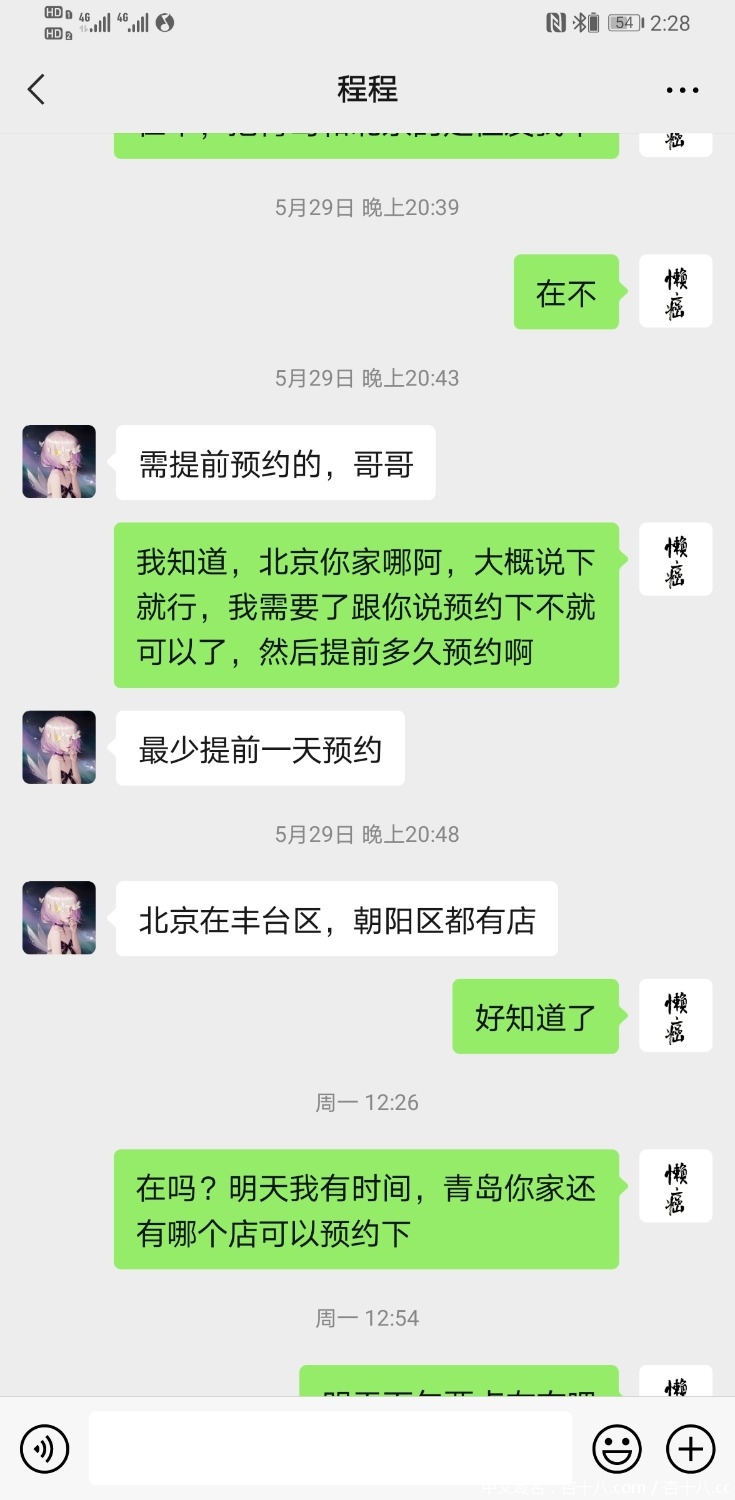Switch to voice message input mode
The width and height of the screenshot is (735, 1500).
(44, 1447)
